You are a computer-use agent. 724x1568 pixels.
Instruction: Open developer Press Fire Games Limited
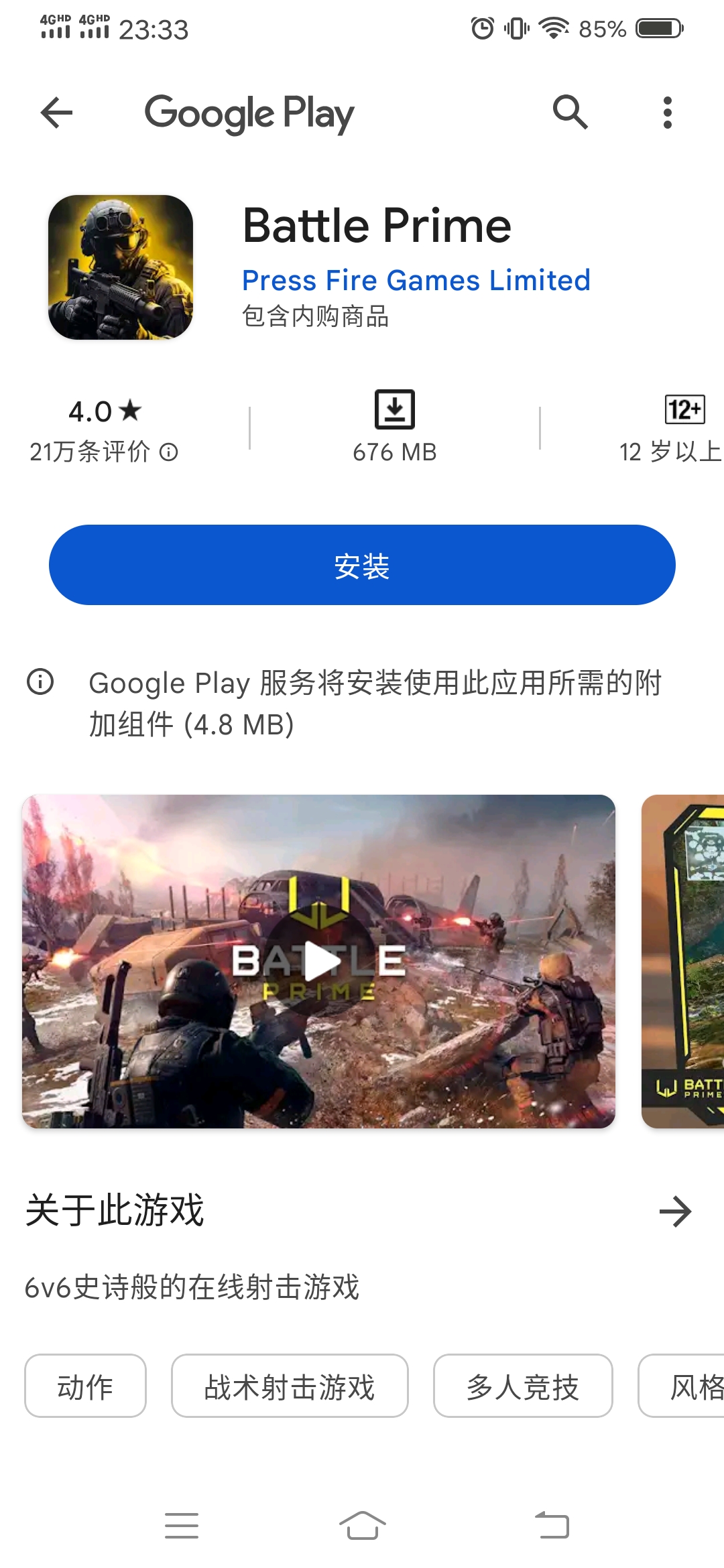tap(416, 280)
